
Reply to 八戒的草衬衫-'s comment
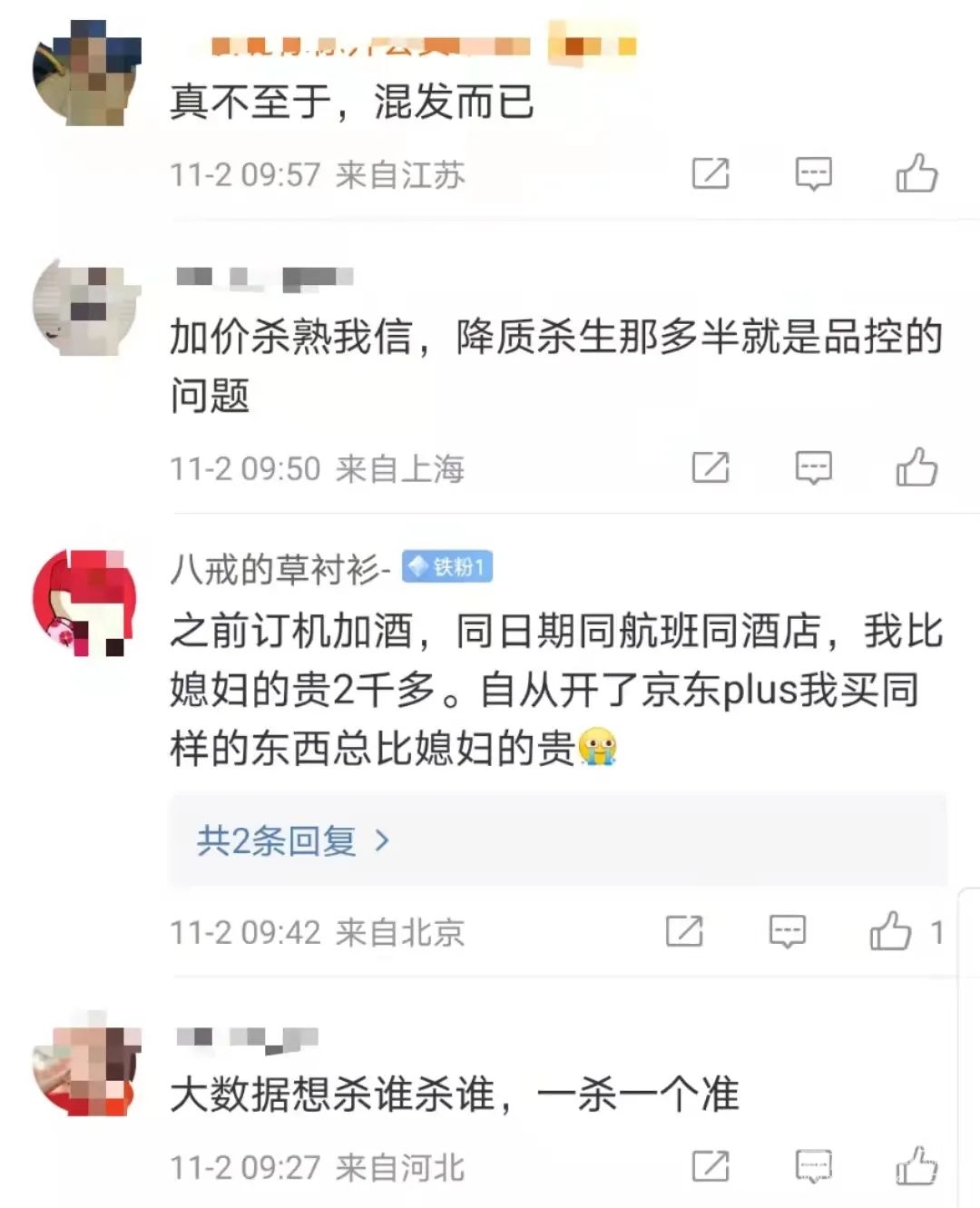(787, 931)
